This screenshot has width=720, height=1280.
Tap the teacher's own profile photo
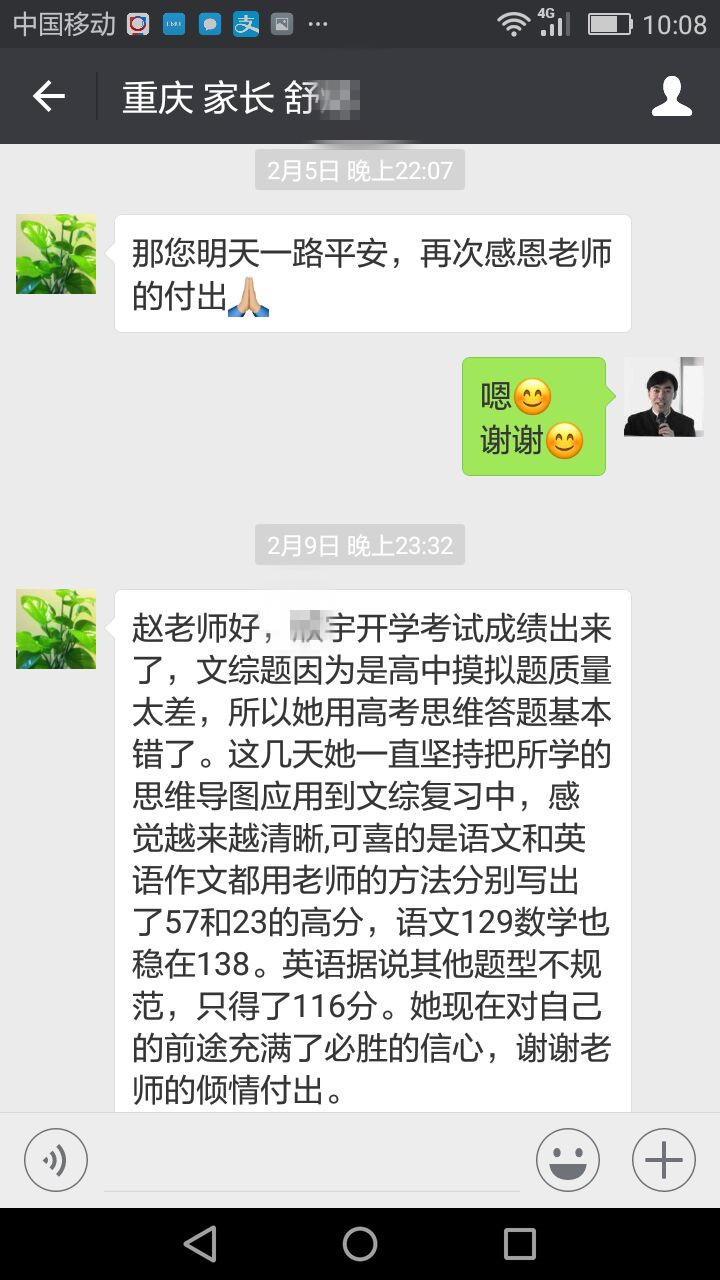click(x=664, y=397)
